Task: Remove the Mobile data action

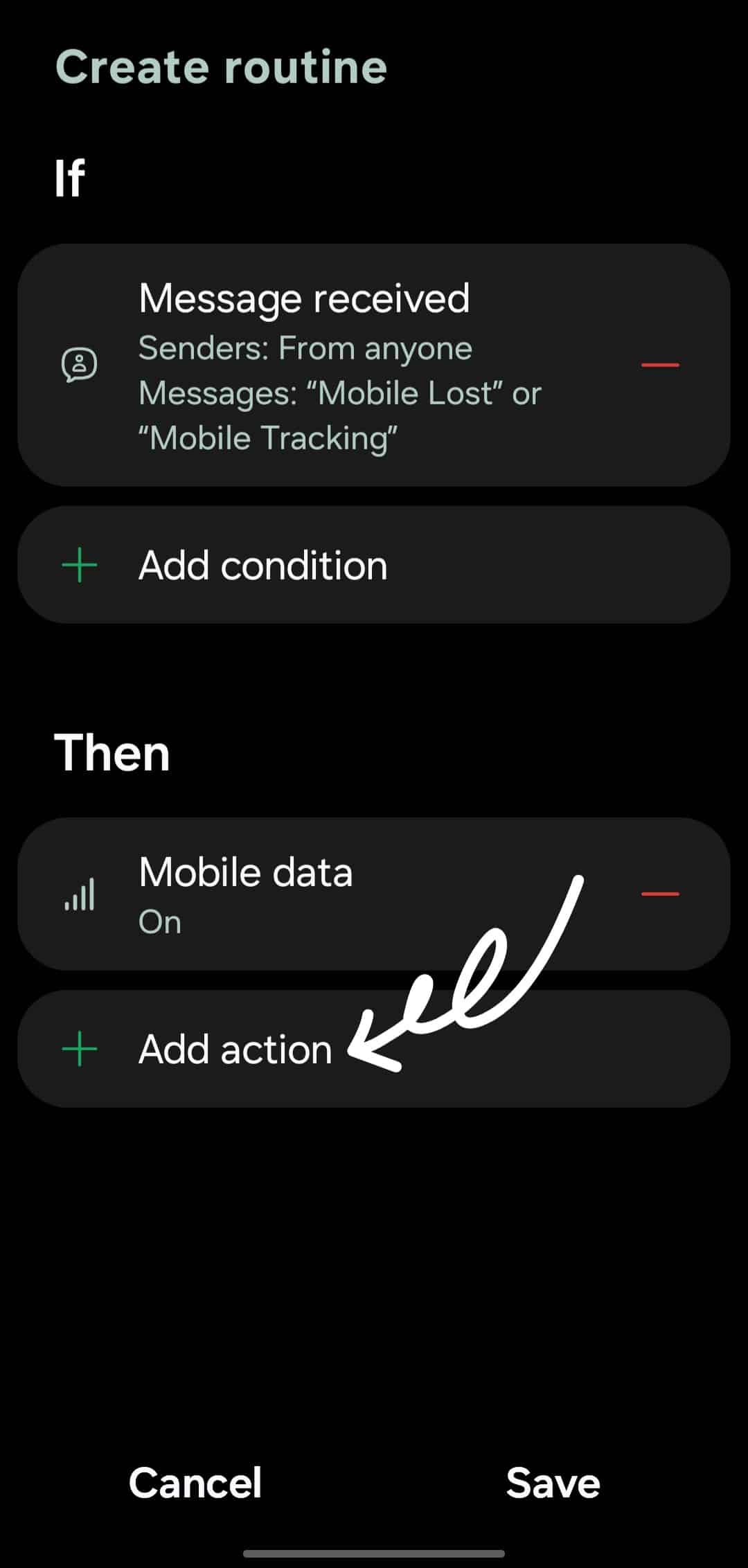Action: click(659, 894)
